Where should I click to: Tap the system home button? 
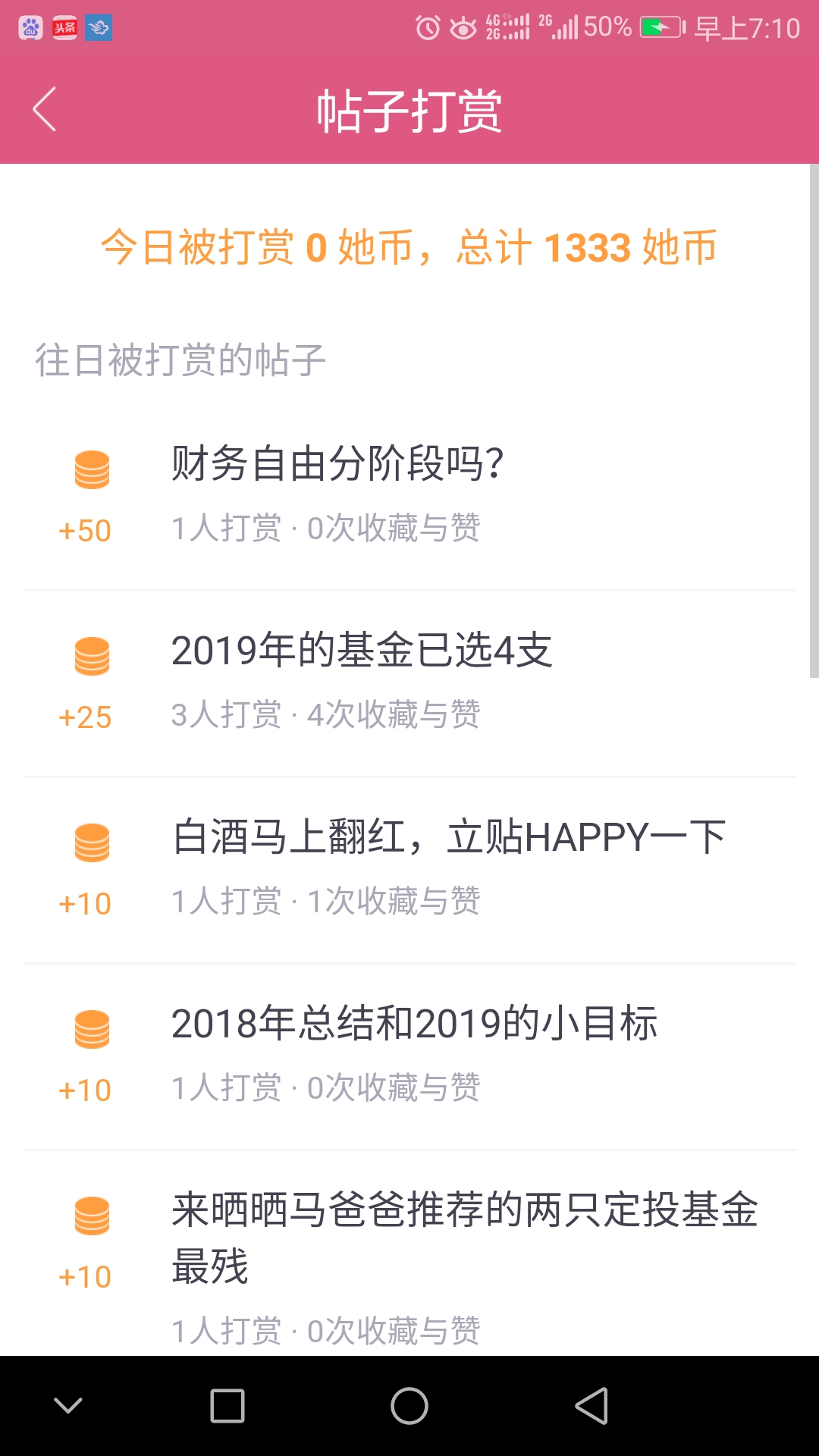click(x=409, y=1406)
